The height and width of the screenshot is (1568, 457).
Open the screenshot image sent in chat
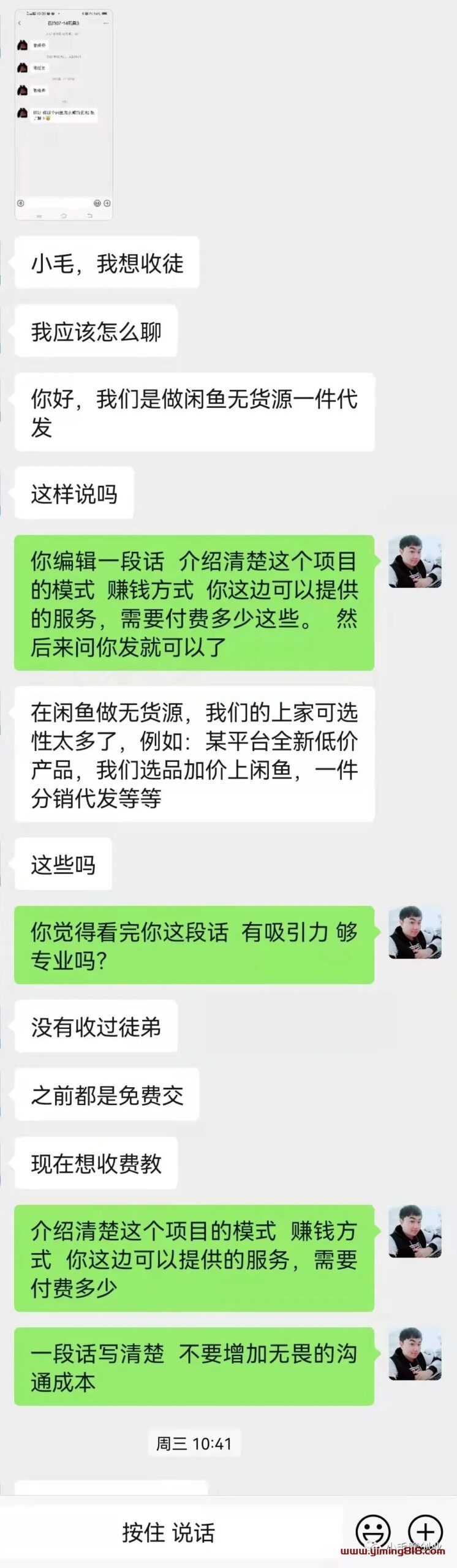point(64,115)
